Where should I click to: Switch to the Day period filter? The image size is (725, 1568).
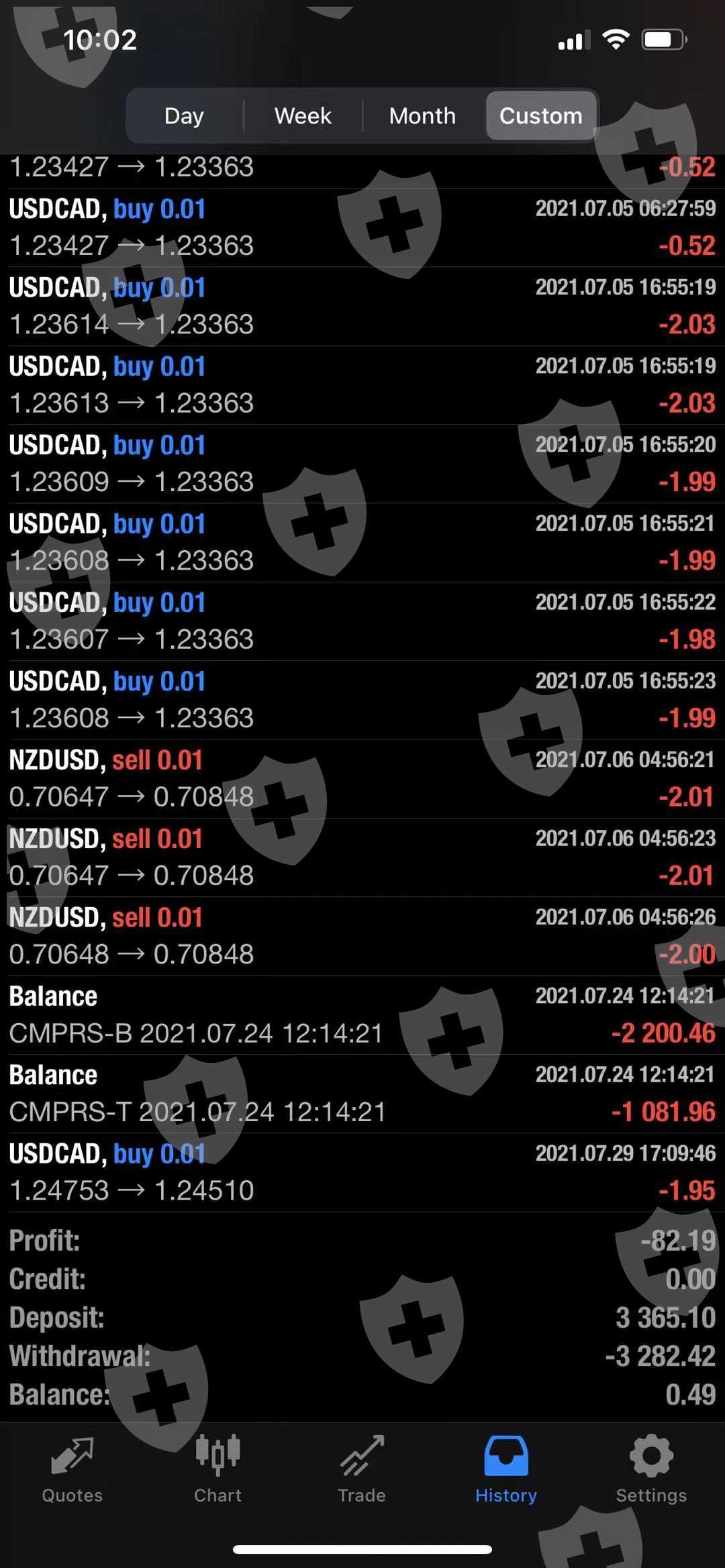tap(184, 116)
